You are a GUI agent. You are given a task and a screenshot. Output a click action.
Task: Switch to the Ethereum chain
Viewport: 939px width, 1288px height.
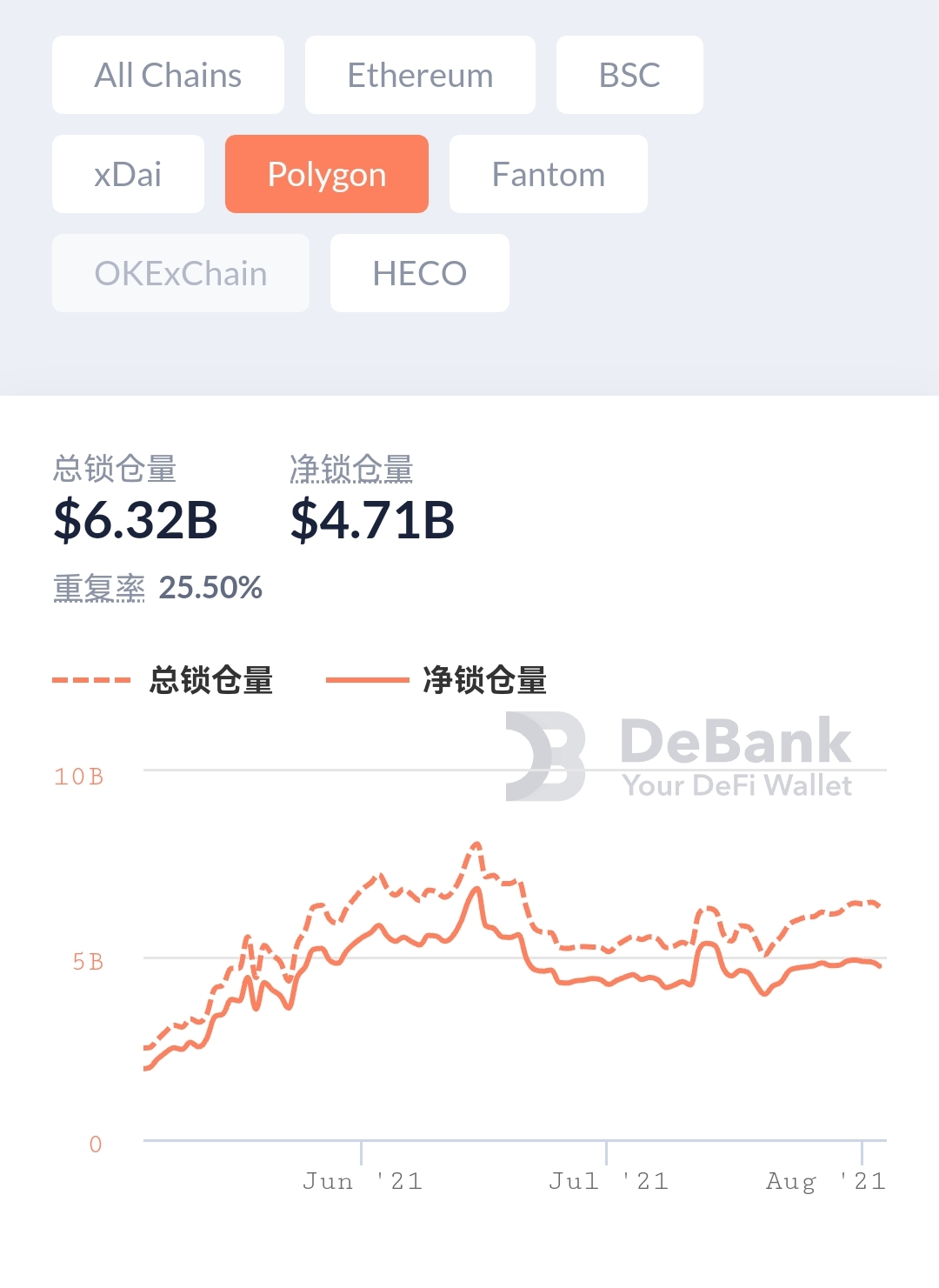(420, 75)
